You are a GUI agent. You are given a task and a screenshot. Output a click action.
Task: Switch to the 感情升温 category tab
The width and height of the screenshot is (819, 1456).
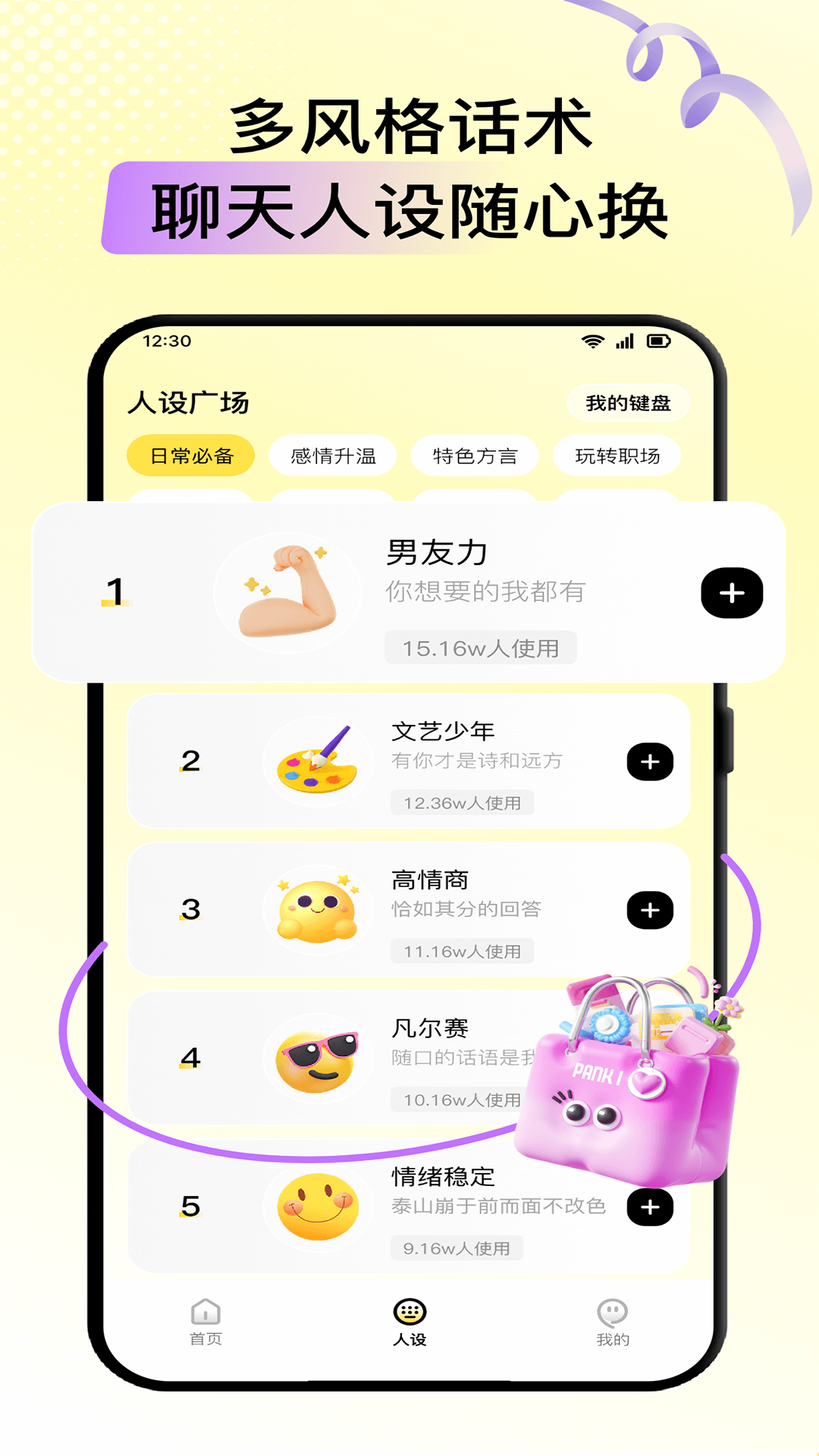[332, 456]
